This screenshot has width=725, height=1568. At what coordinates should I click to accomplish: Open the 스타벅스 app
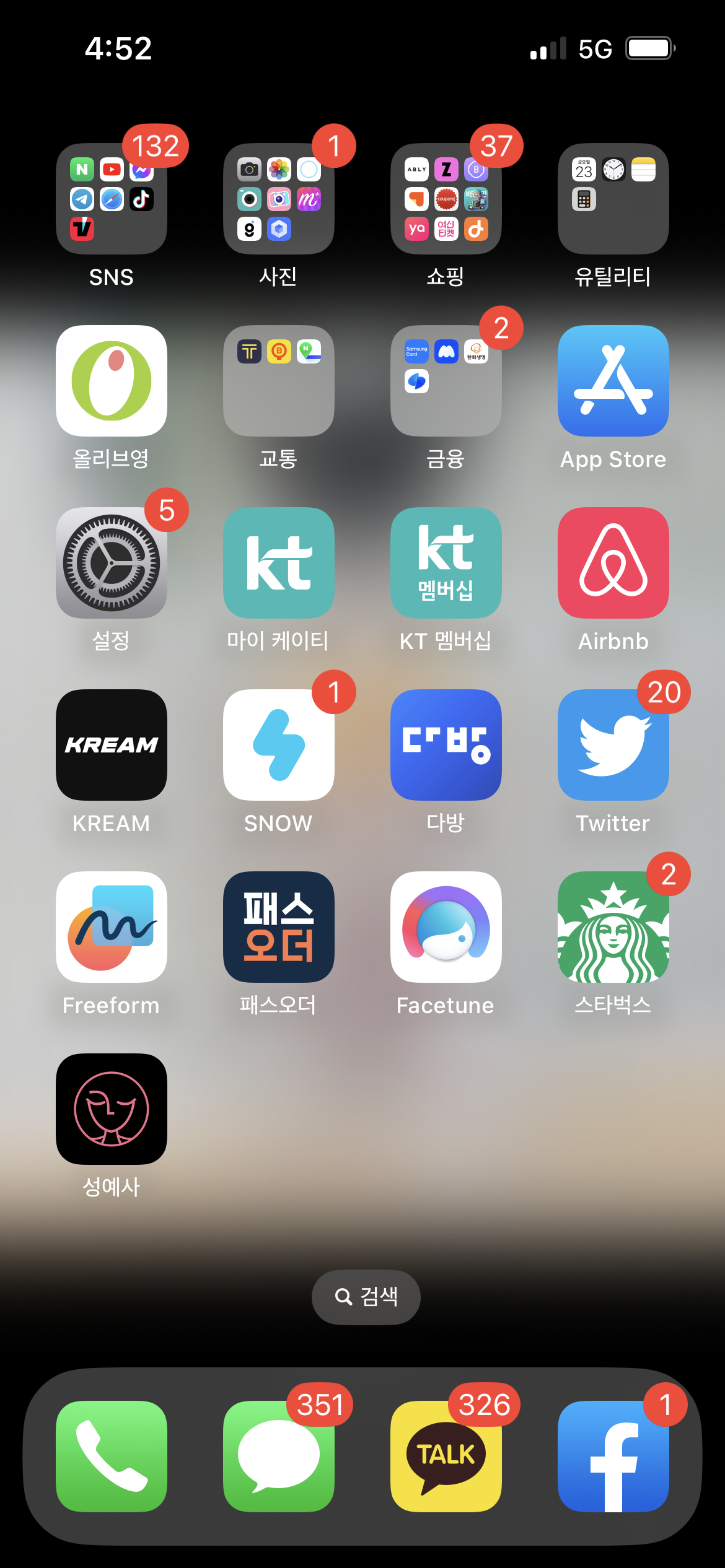613,927
